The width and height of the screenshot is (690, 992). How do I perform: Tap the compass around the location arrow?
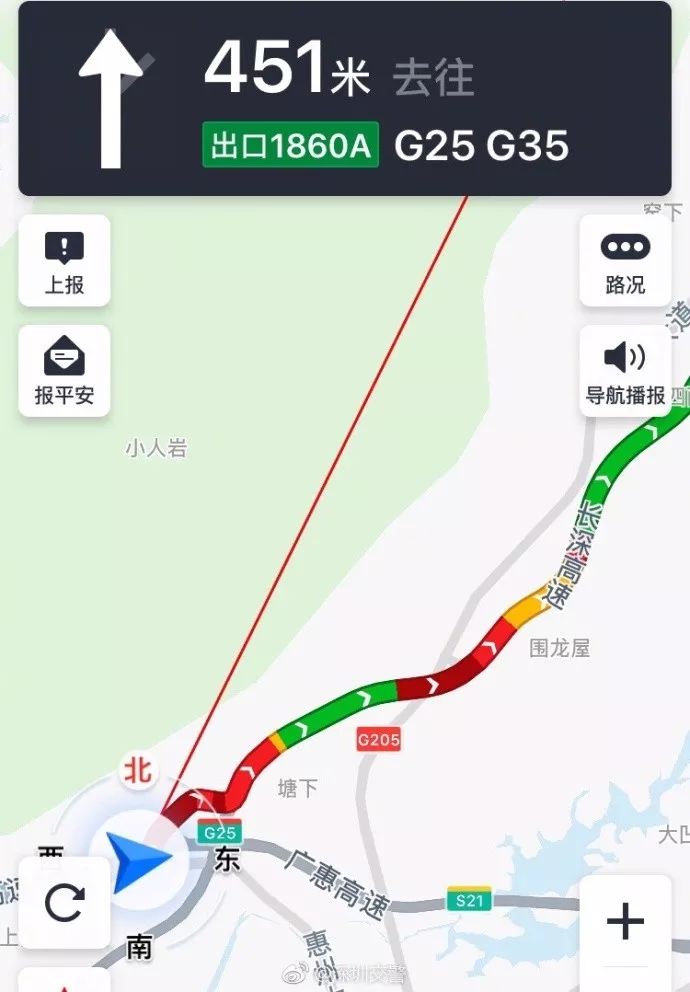pos(137,771)
